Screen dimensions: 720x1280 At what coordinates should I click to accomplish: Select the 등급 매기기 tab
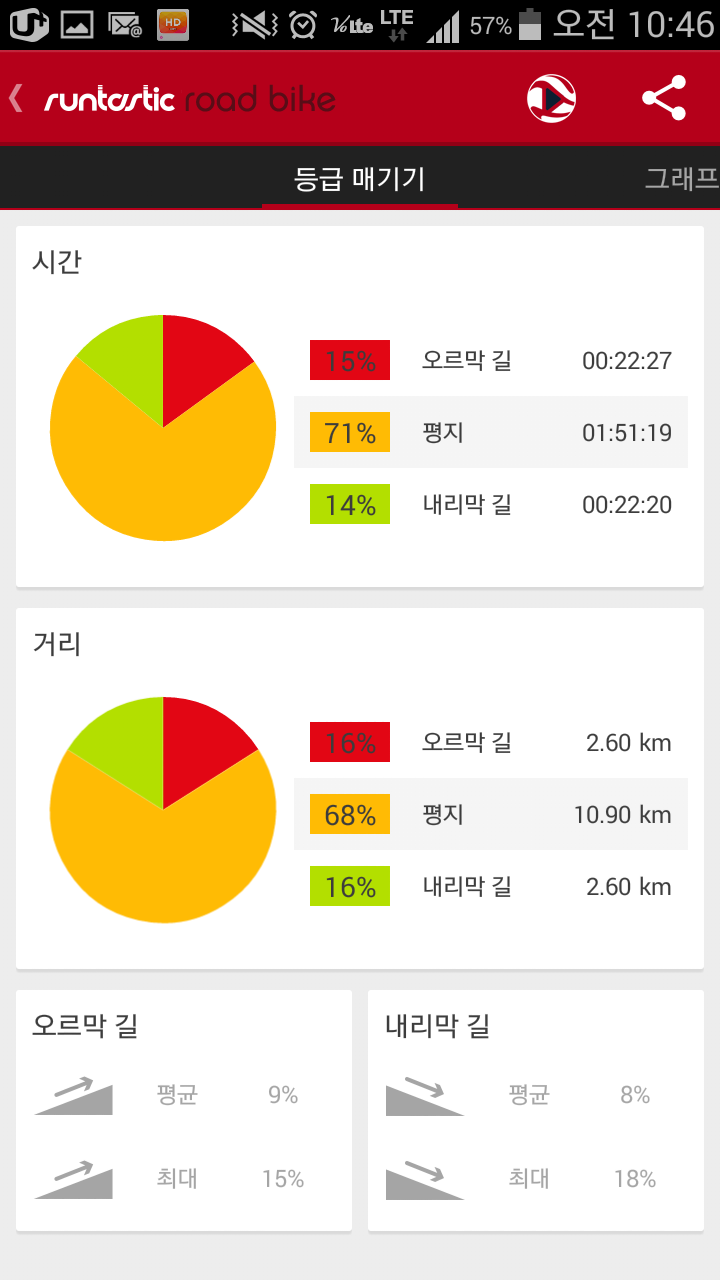[x=360, y=179]
